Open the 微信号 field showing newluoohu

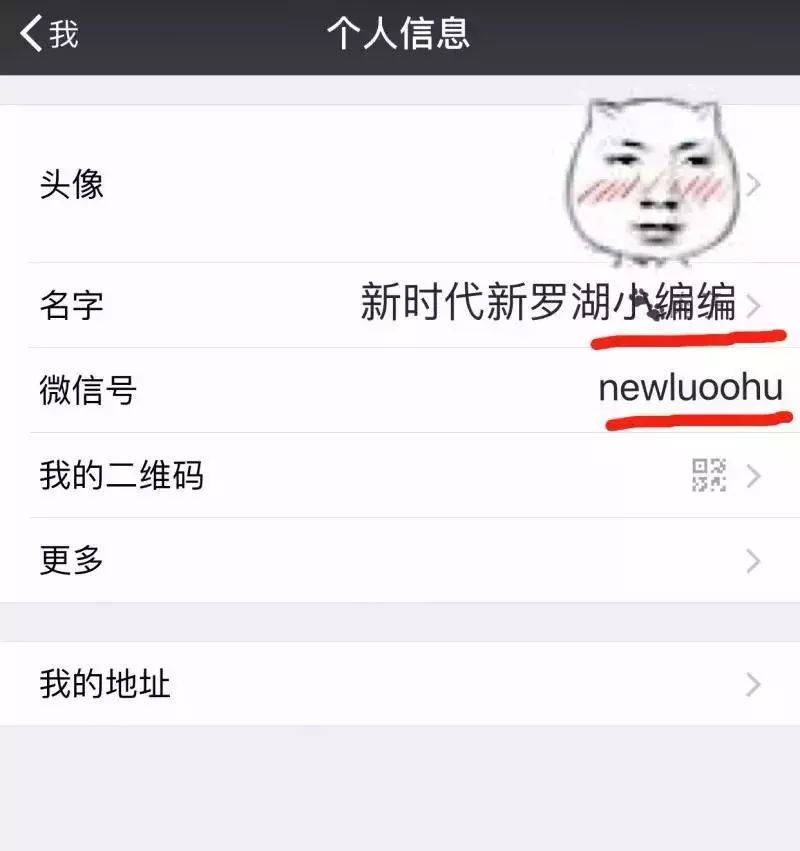click(x=300, y=390)
